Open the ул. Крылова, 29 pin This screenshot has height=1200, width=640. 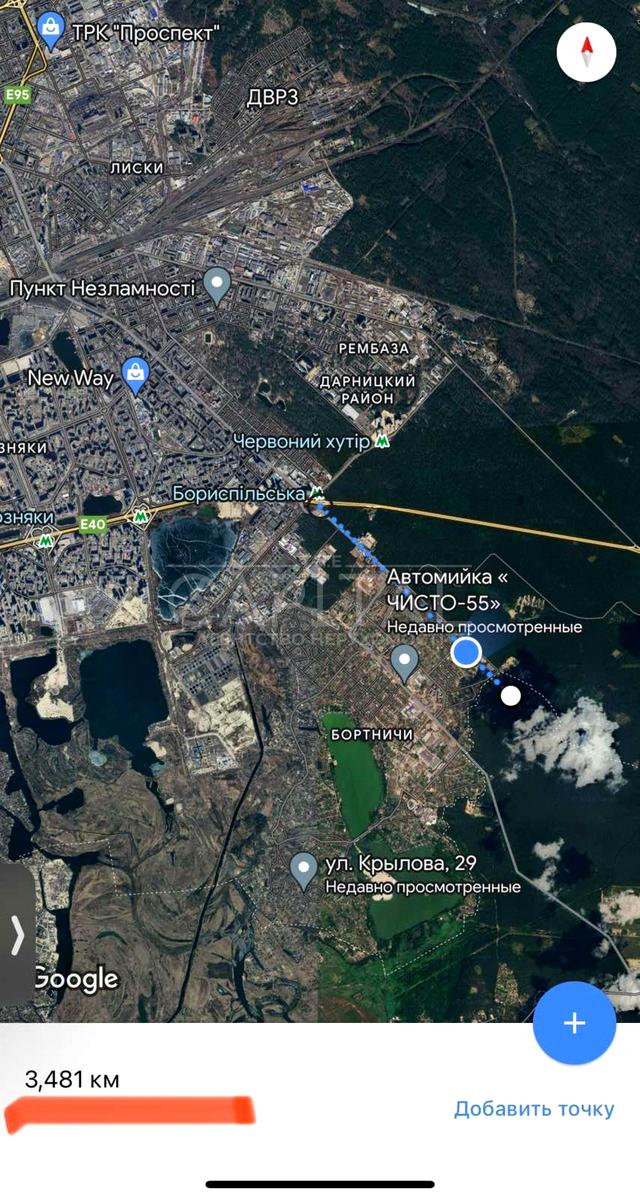[304, 869]
